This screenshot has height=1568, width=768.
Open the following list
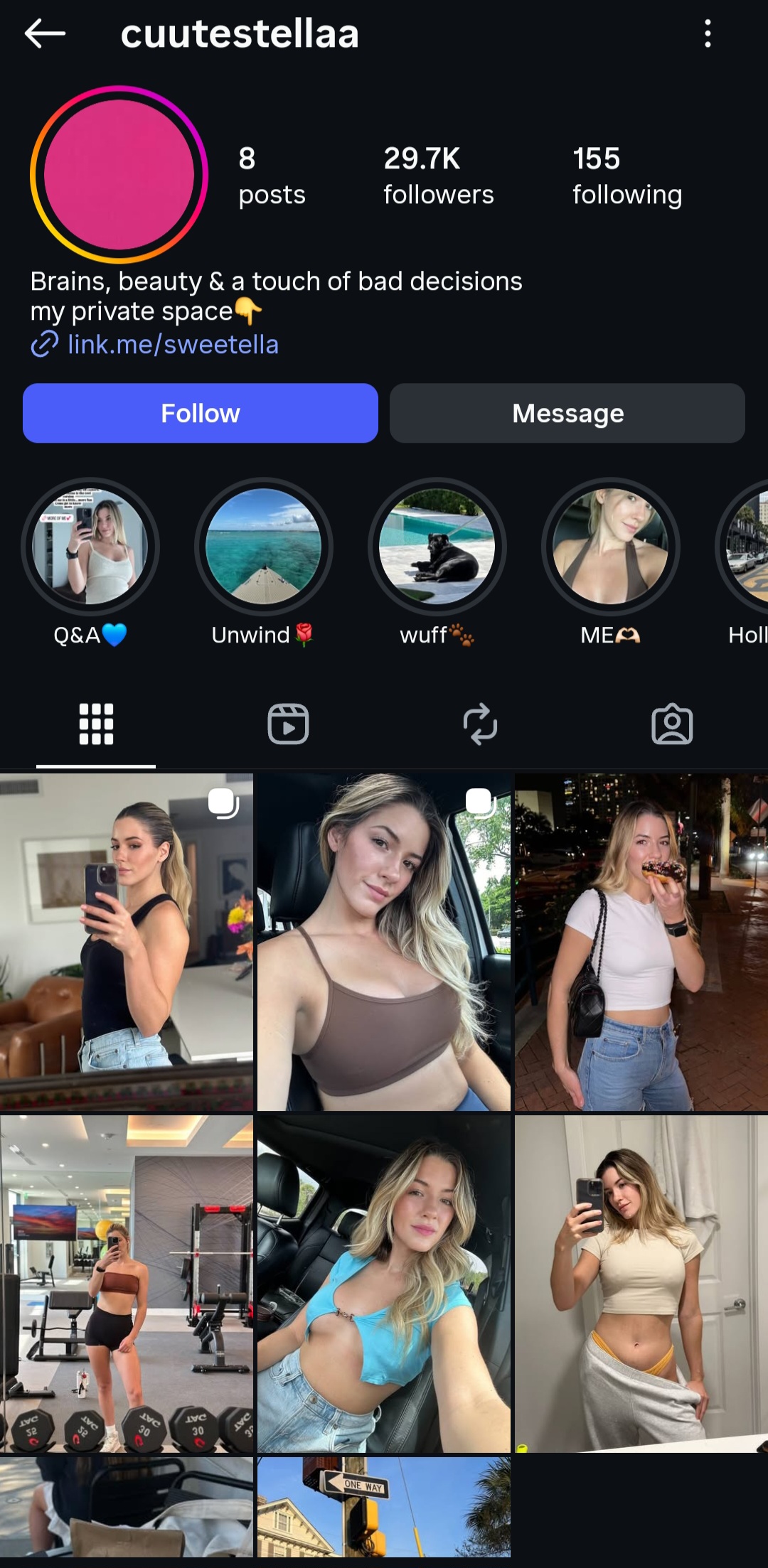tap(626, 176)
